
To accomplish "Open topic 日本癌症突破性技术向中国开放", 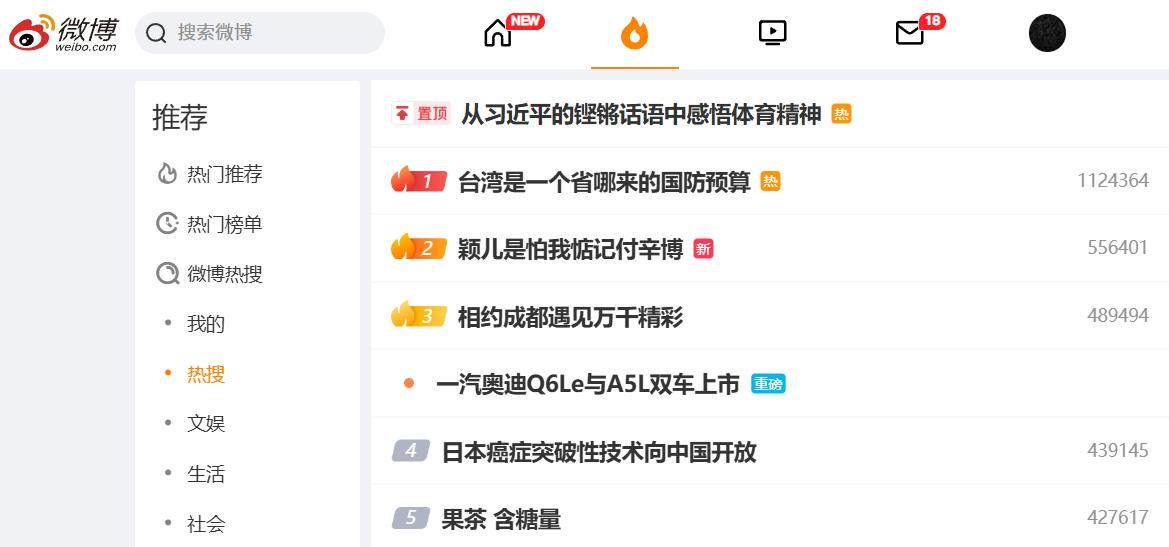I will [599, 452].
